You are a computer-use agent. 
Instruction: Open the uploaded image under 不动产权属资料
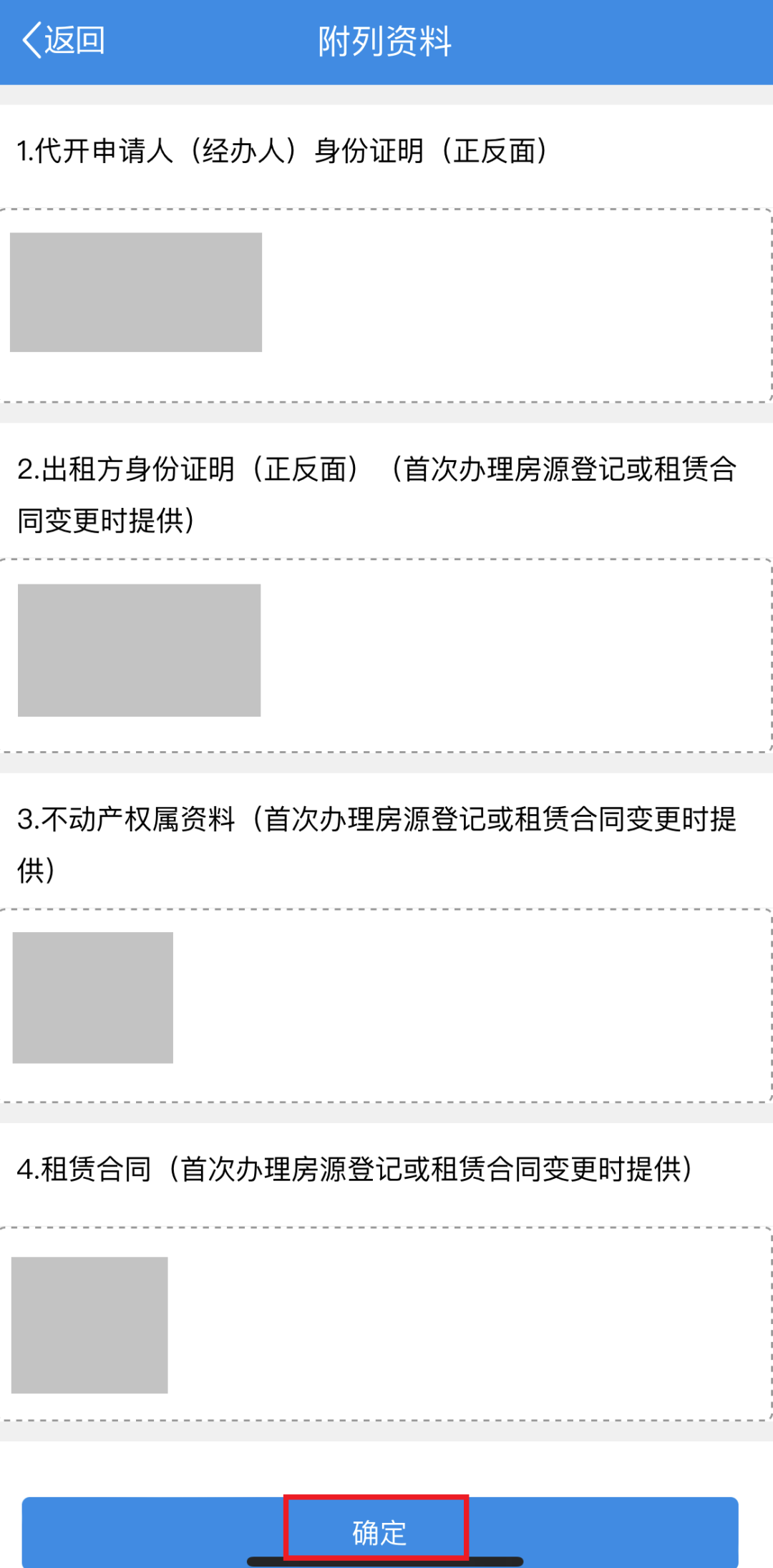tap(93, 997)
